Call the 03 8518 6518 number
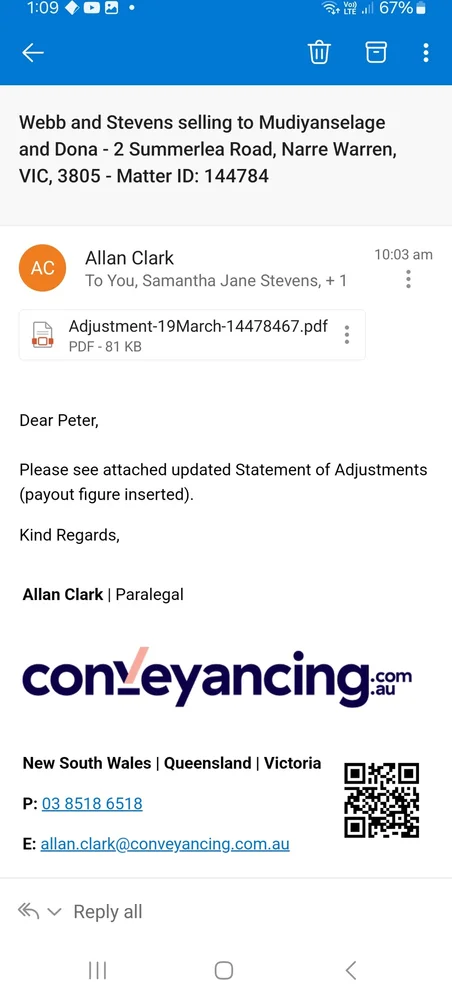This screenshot has width=452, height=1000. click(x=92, y=804)
